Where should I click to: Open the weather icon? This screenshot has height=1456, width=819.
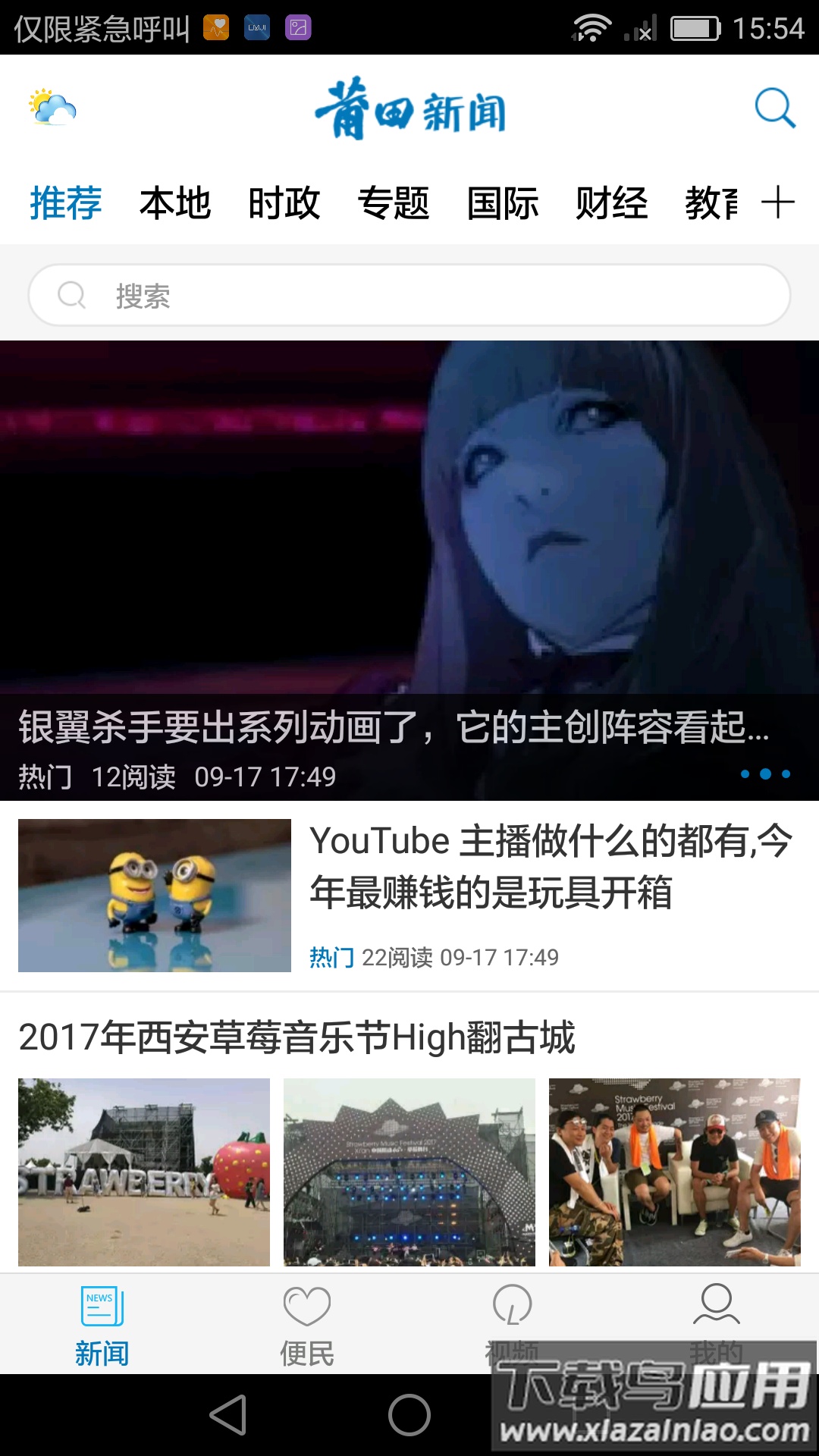52,107
